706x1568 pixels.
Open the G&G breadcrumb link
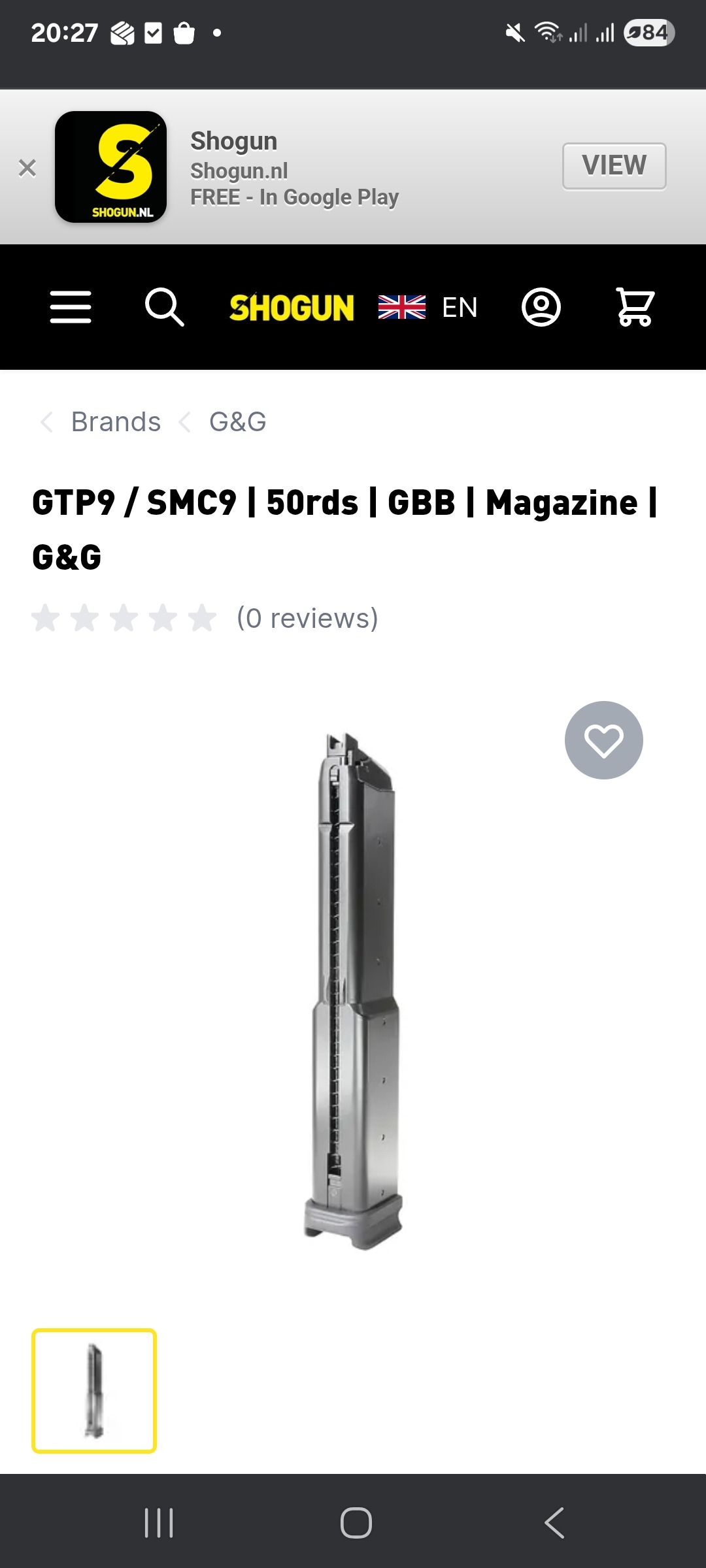[237, 422]
